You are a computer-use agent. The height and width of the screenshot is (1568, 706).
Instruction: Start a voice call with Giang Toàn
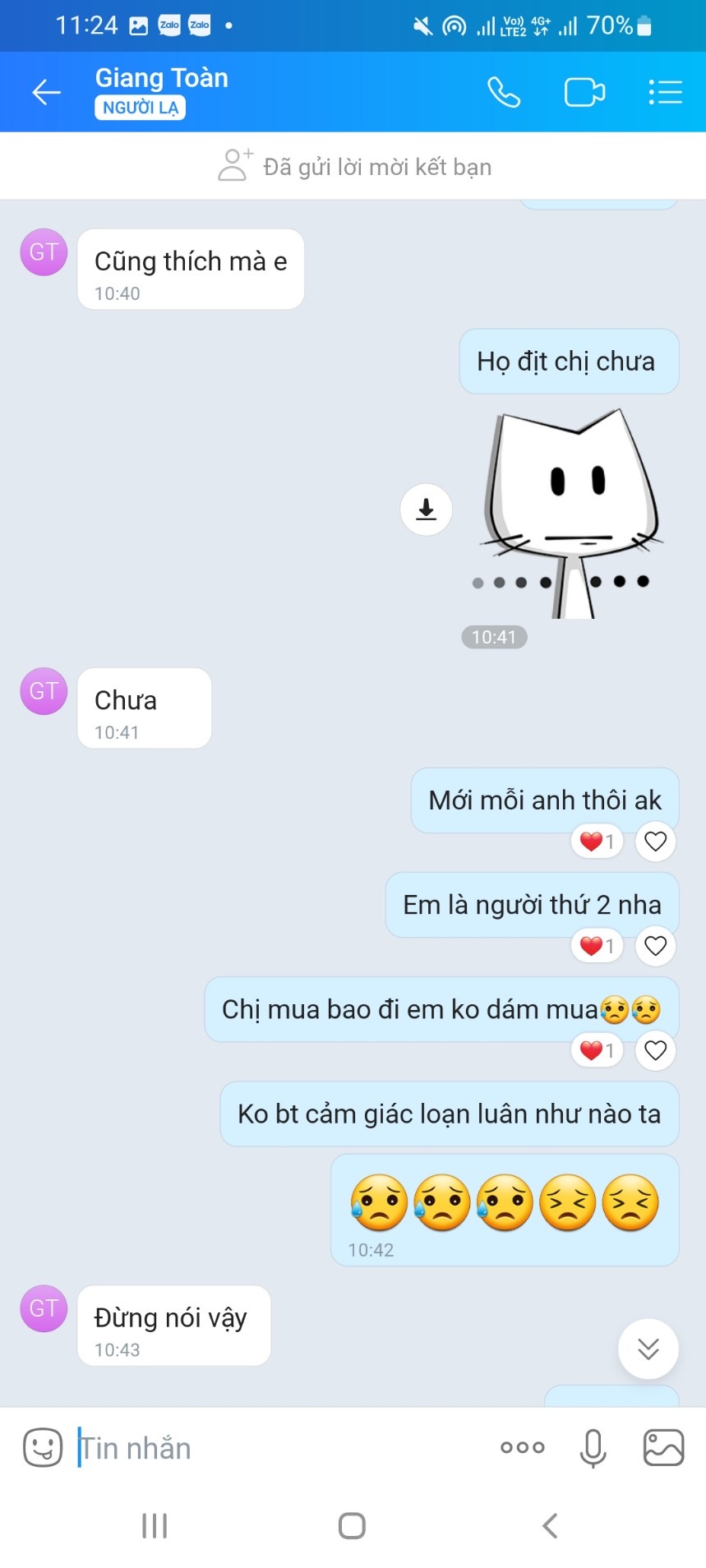503,92
